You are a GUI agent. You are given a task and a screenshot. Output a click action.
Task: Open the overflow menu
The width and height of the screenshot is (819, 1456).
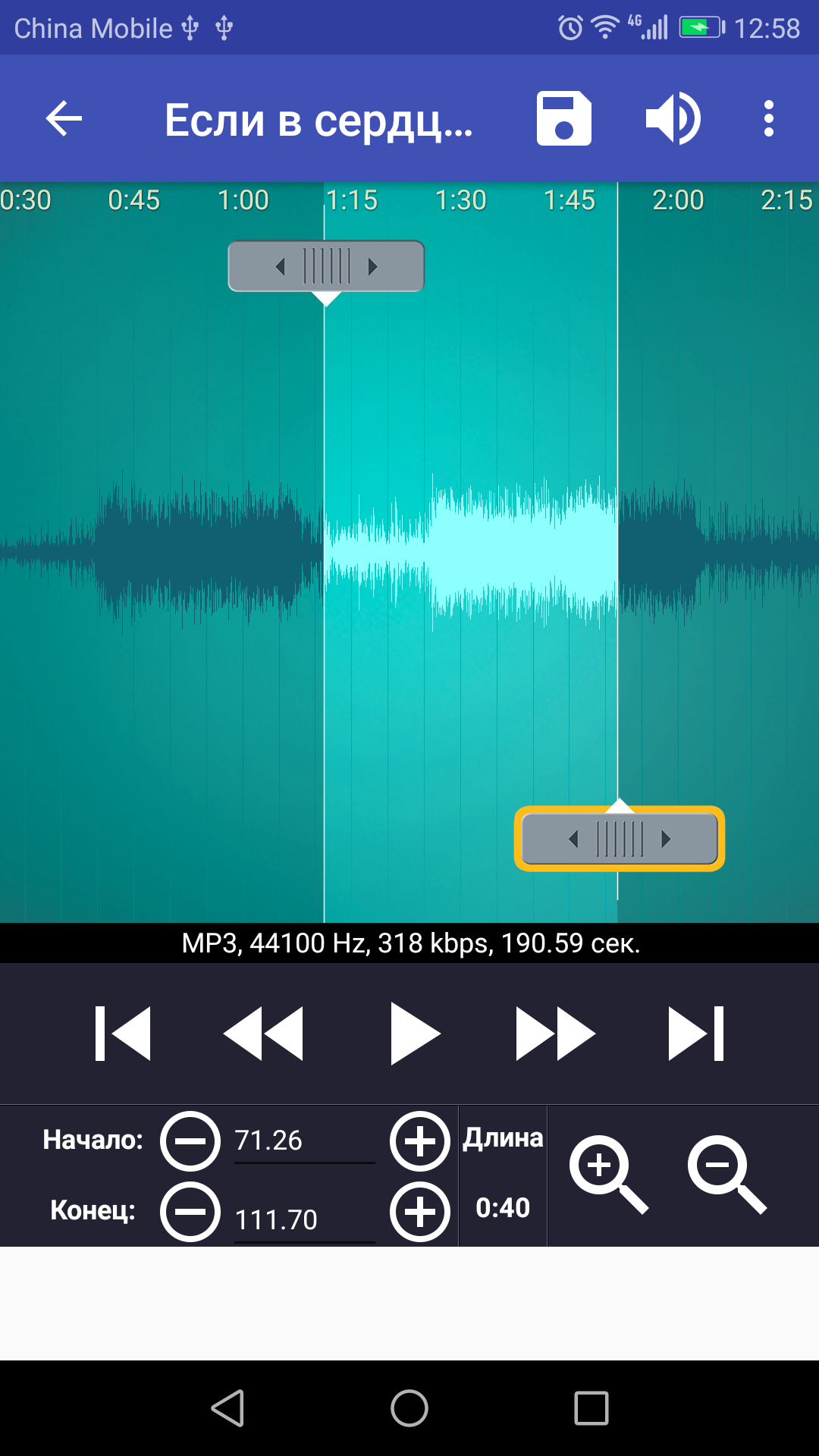pyautogui.click(x=768, y=118)
